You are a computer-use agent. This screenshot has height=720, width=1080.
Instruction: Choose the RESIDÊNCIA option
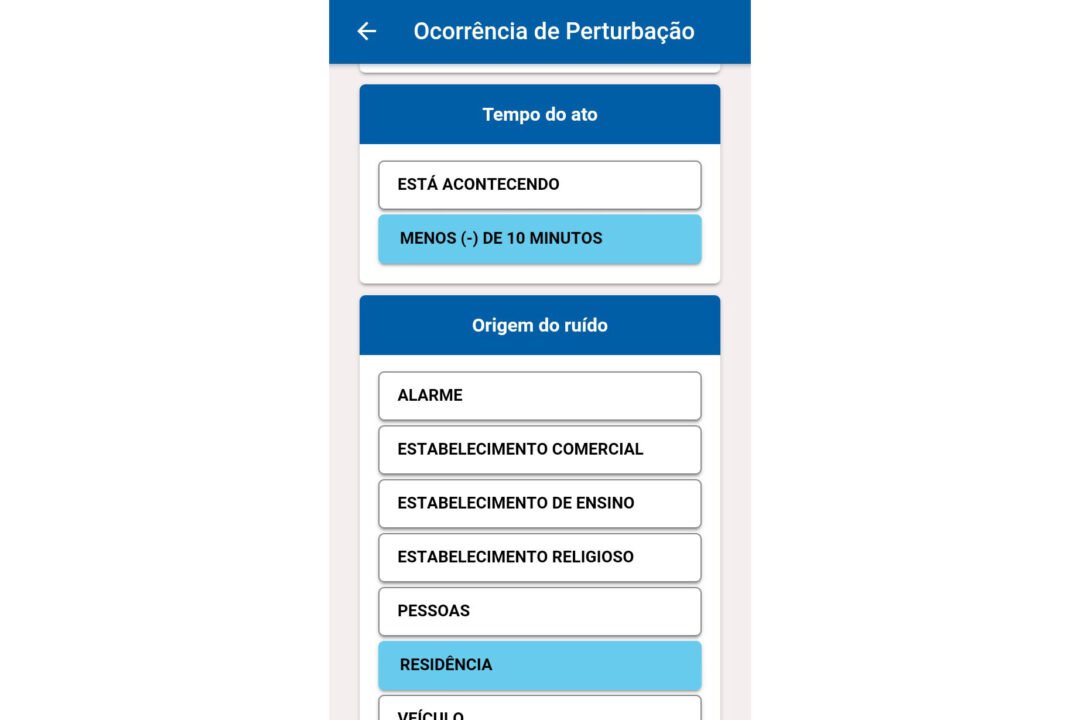[x=539, y=665]
